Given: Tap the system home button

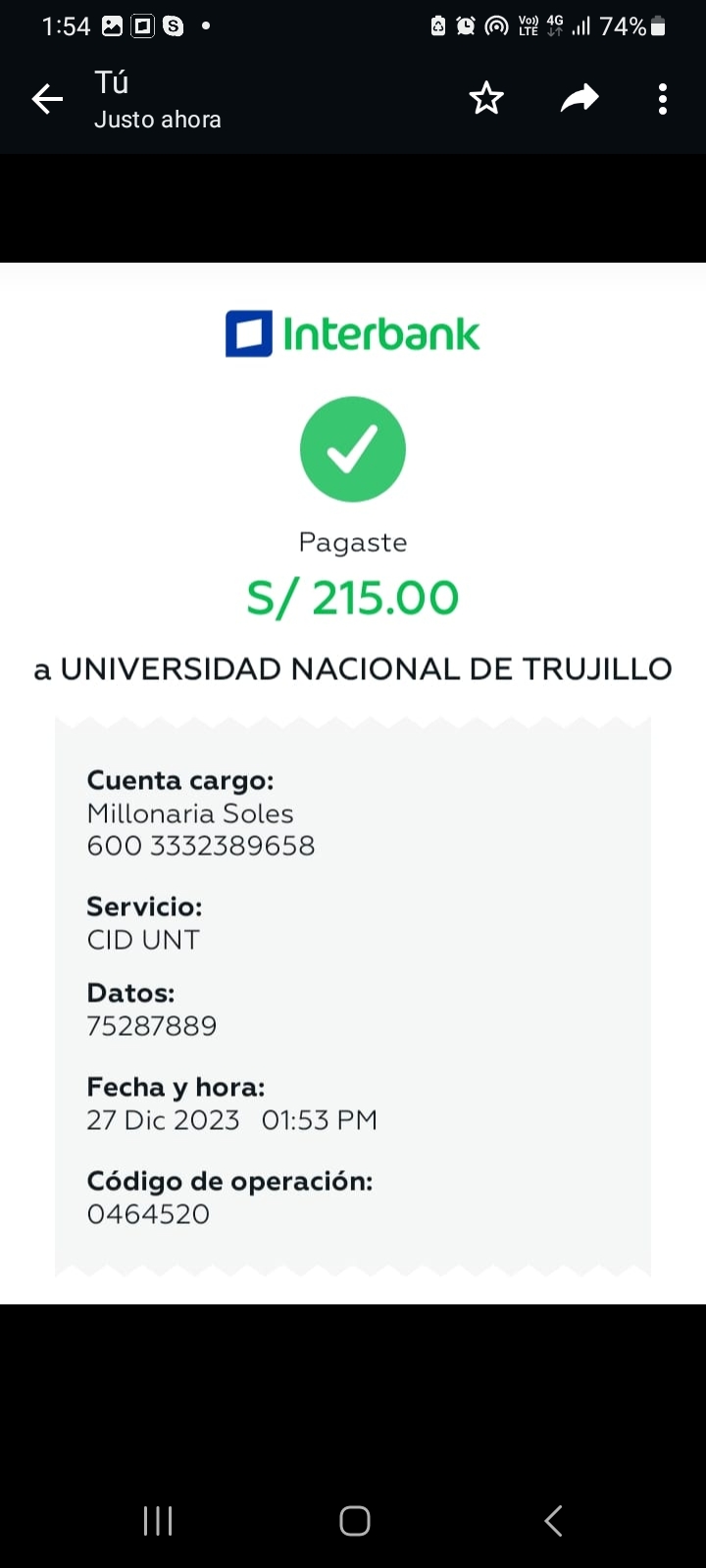Looking at the screenshot, I should coord(354,1520).
